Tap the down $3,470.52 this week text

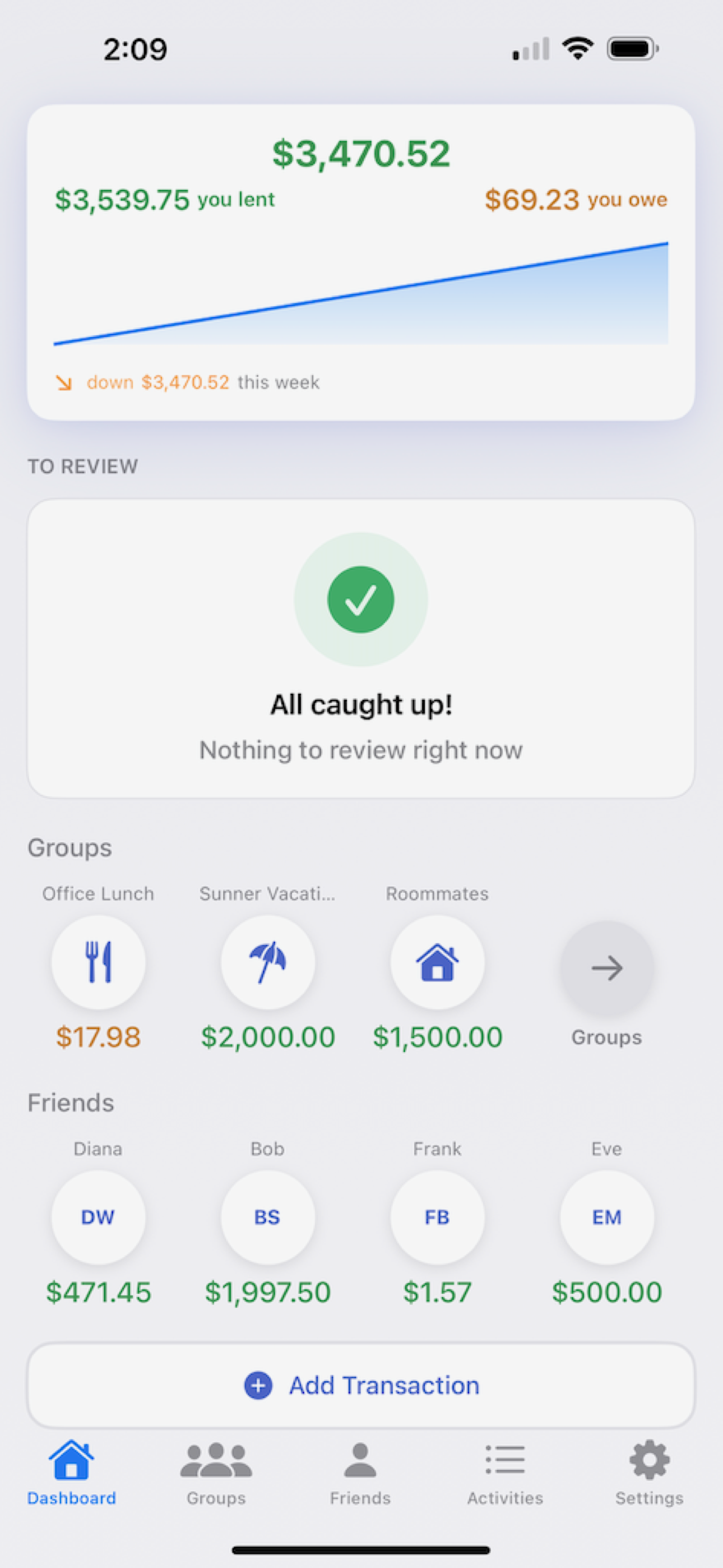coord(189,382)
